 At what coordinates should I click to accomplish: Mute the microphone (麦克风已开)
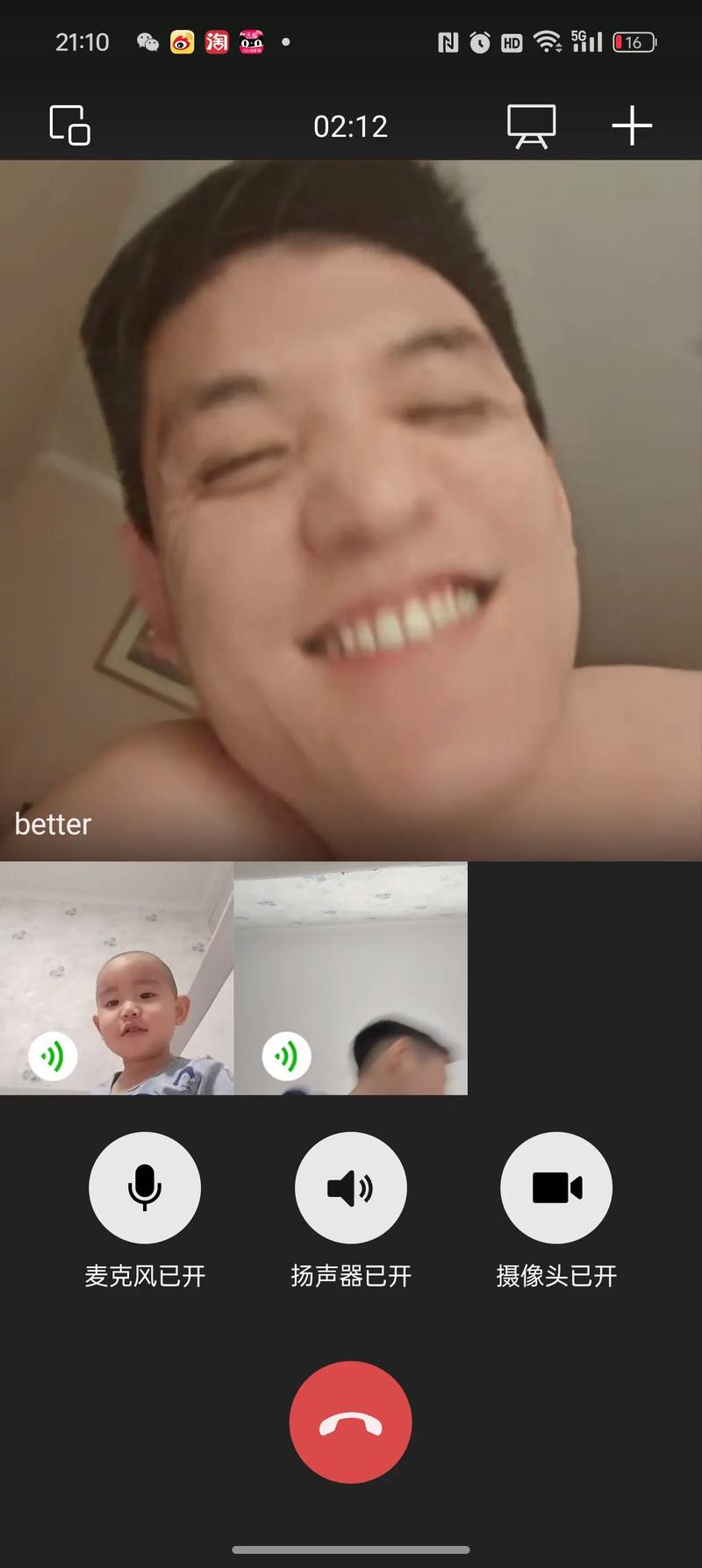coord(145,1187)
